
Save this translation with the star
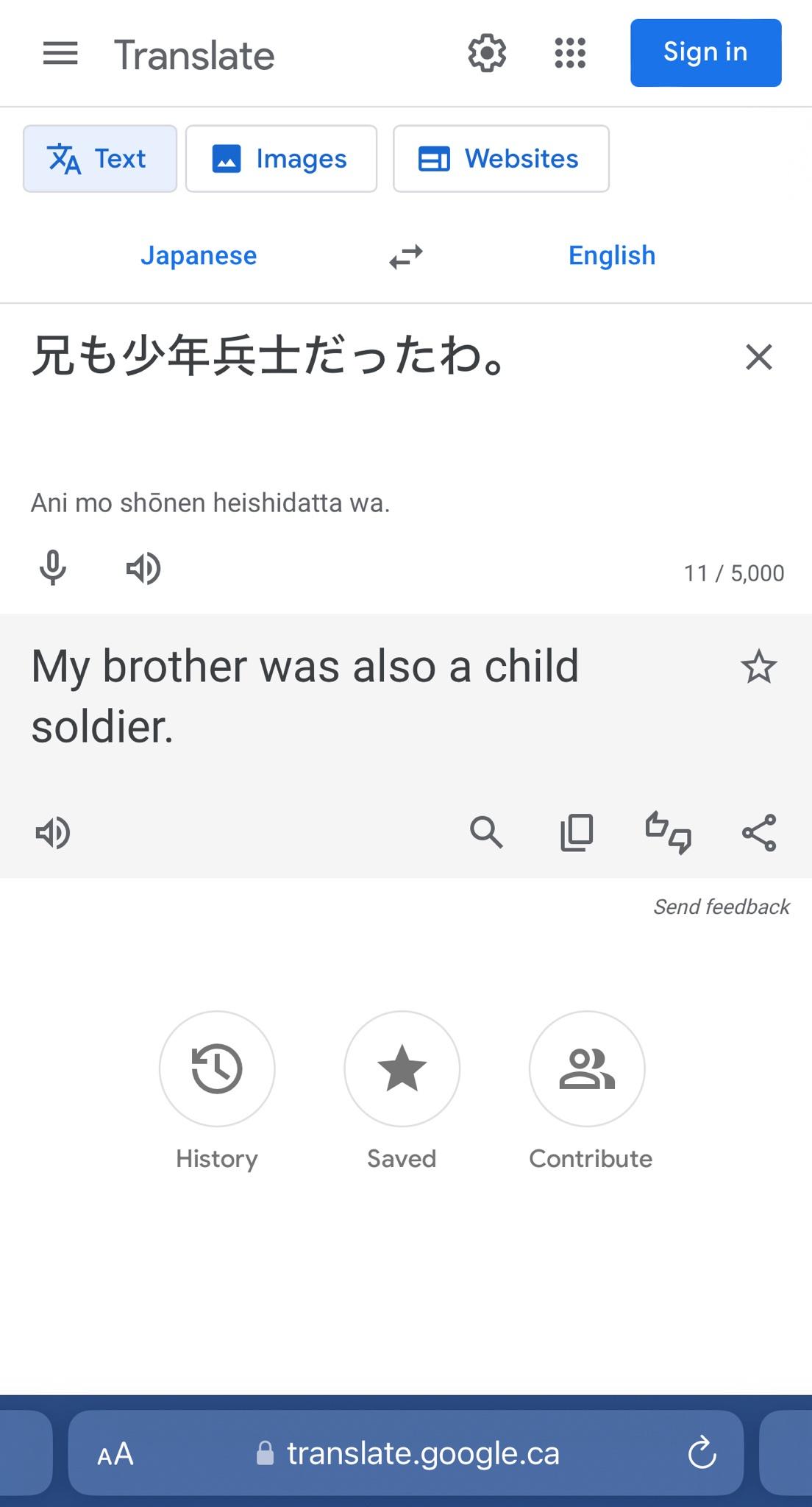758,667
